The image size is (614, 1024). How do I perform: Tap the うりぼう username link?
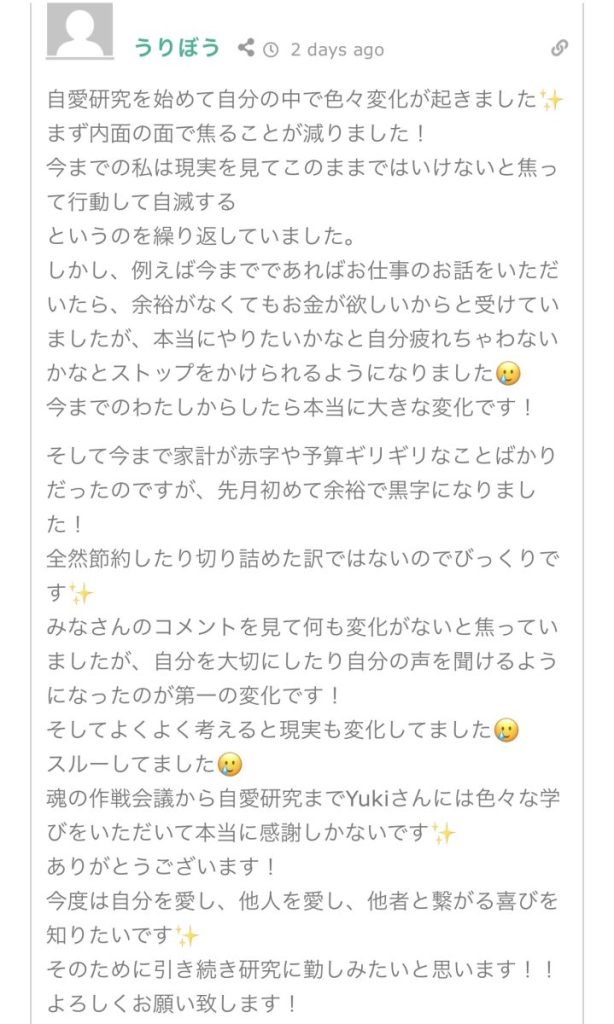pyautogui.click(x=177, y=48)
